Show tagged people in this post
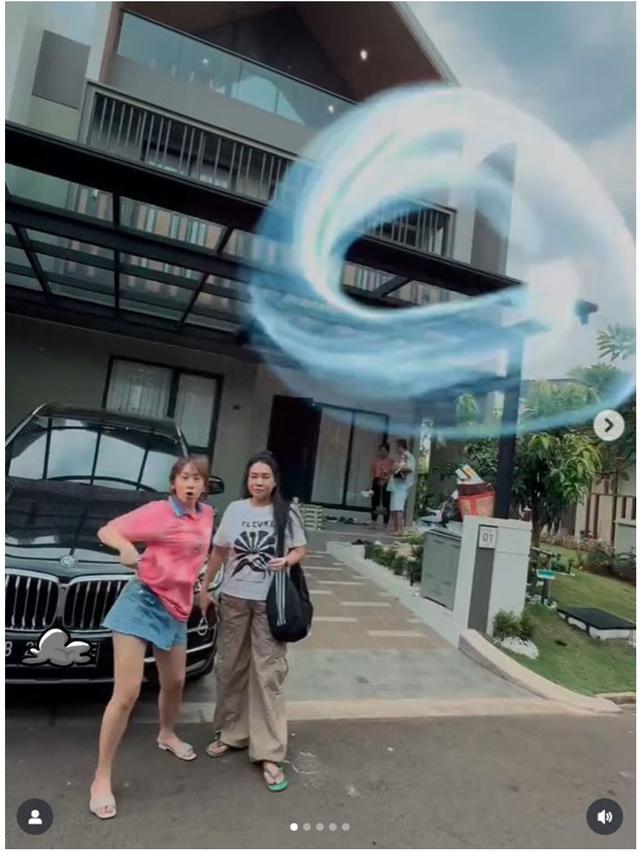This screenshot has width=640, height=853. click(x=35, y=816)
